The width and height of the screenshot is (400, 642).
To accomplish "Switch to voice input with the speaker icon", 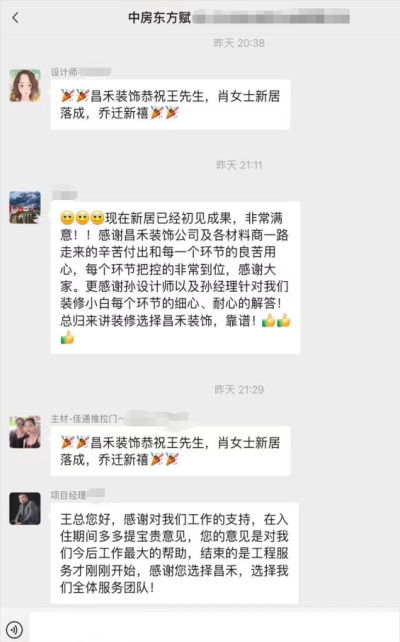I will [15, 629].
